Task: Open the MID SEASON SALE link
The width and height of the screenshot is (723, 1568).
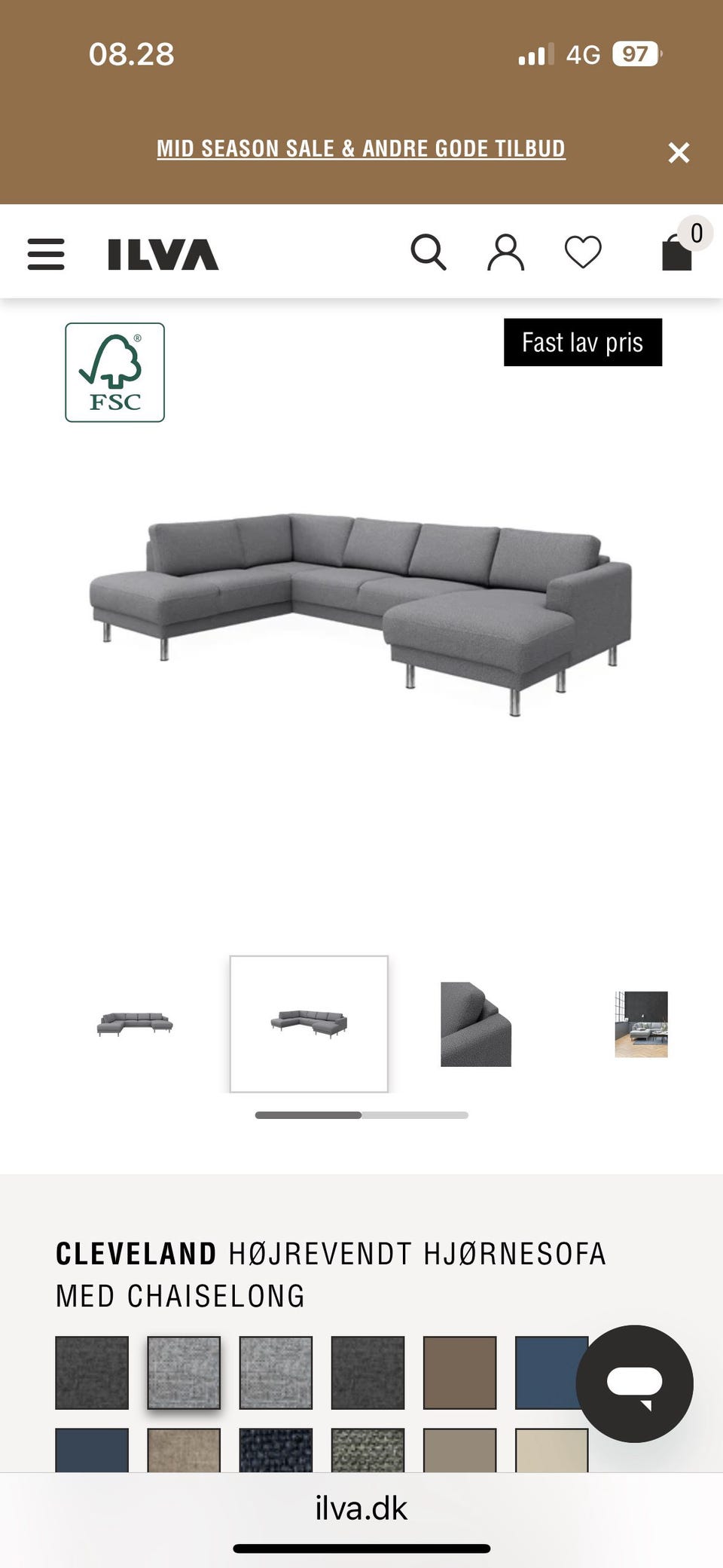Action: [x=360, y=148]
